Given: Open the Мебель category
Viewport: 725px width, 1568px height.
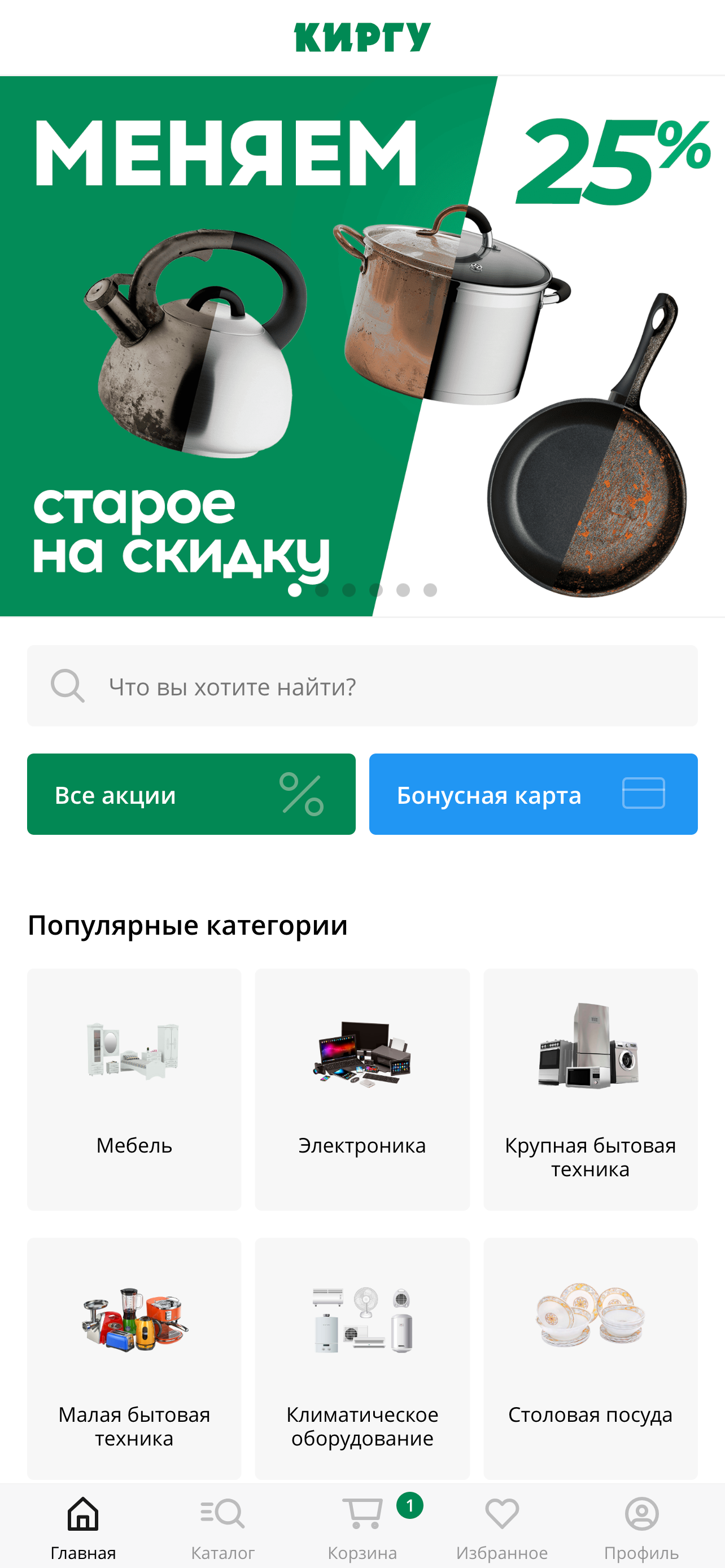Looking at the screenshot, I should click(x=134, y=1089).
